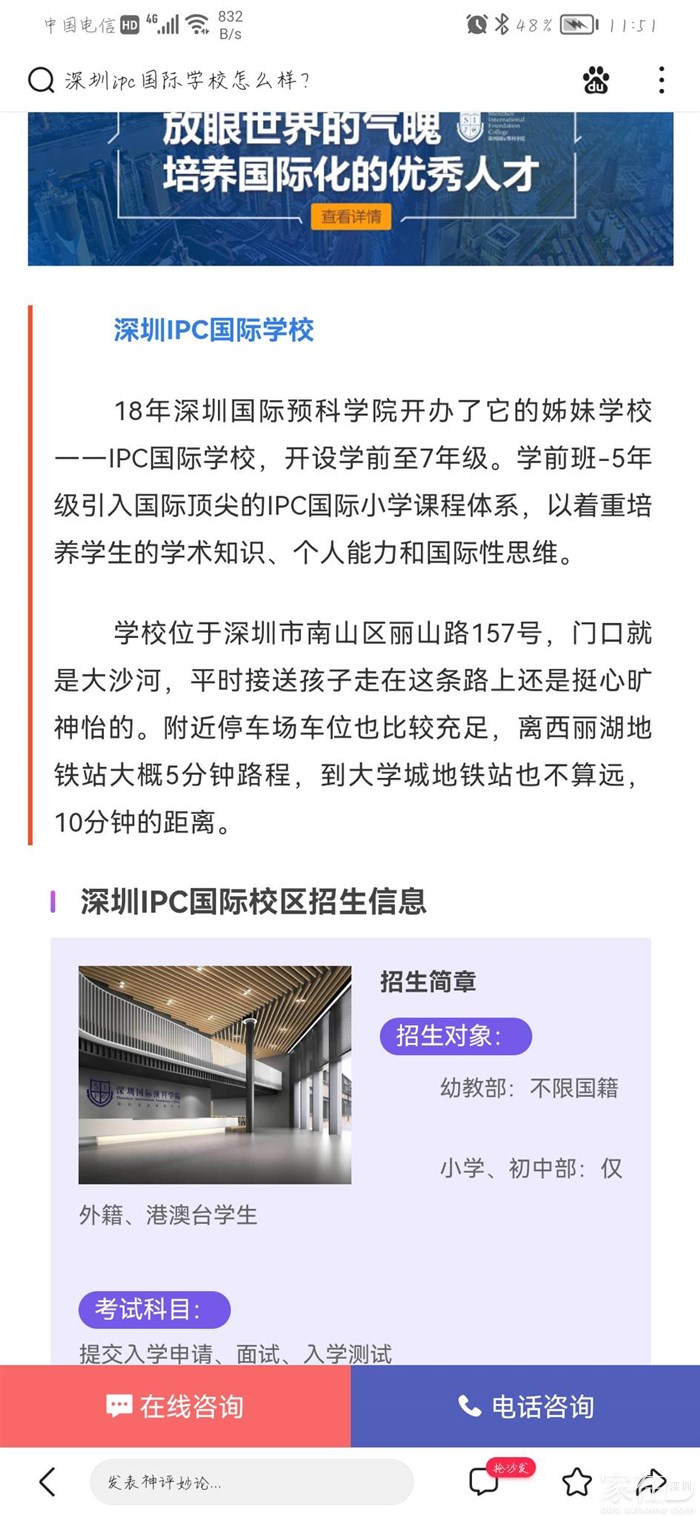Share this page using the arrow icon
The image size is (700, 1517).
click(651, 1480)
